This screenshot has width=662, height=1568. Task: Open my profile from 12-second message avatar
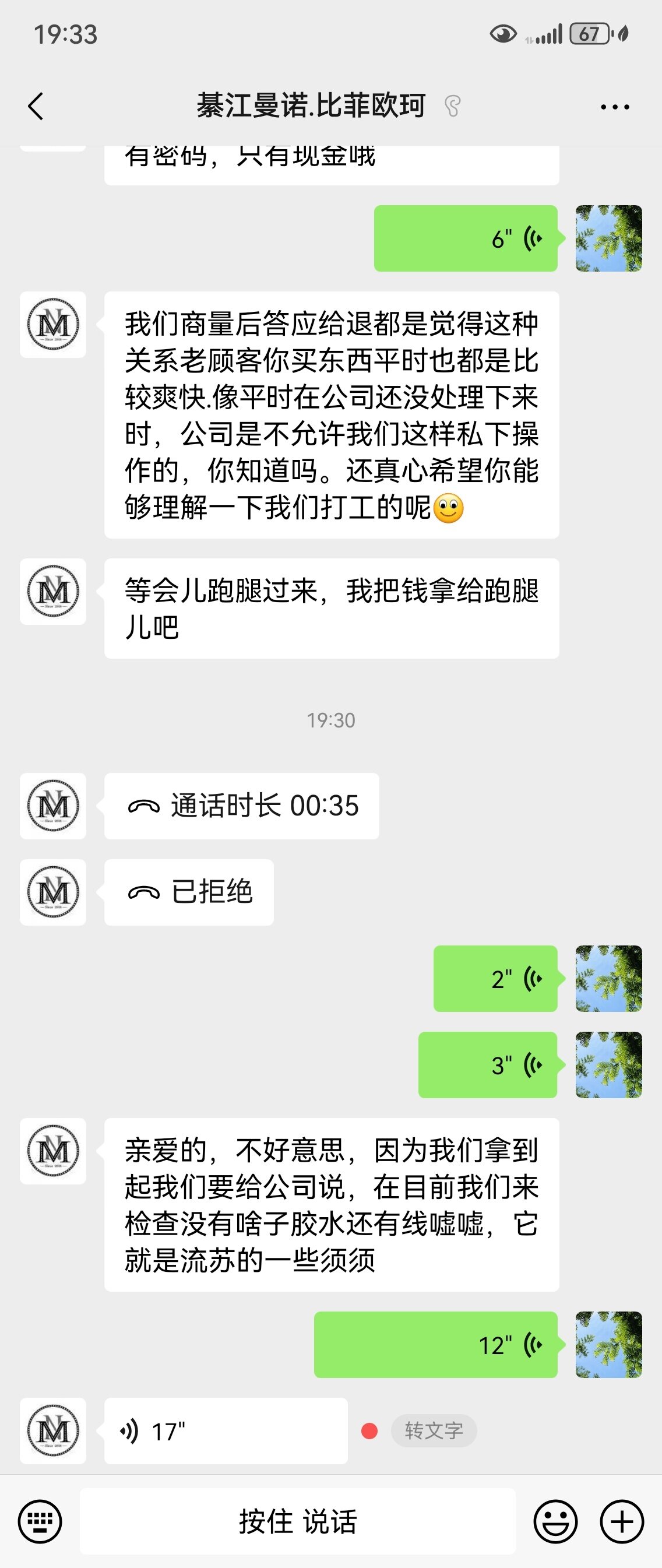pyautogui.click(x=608, y=1345)
